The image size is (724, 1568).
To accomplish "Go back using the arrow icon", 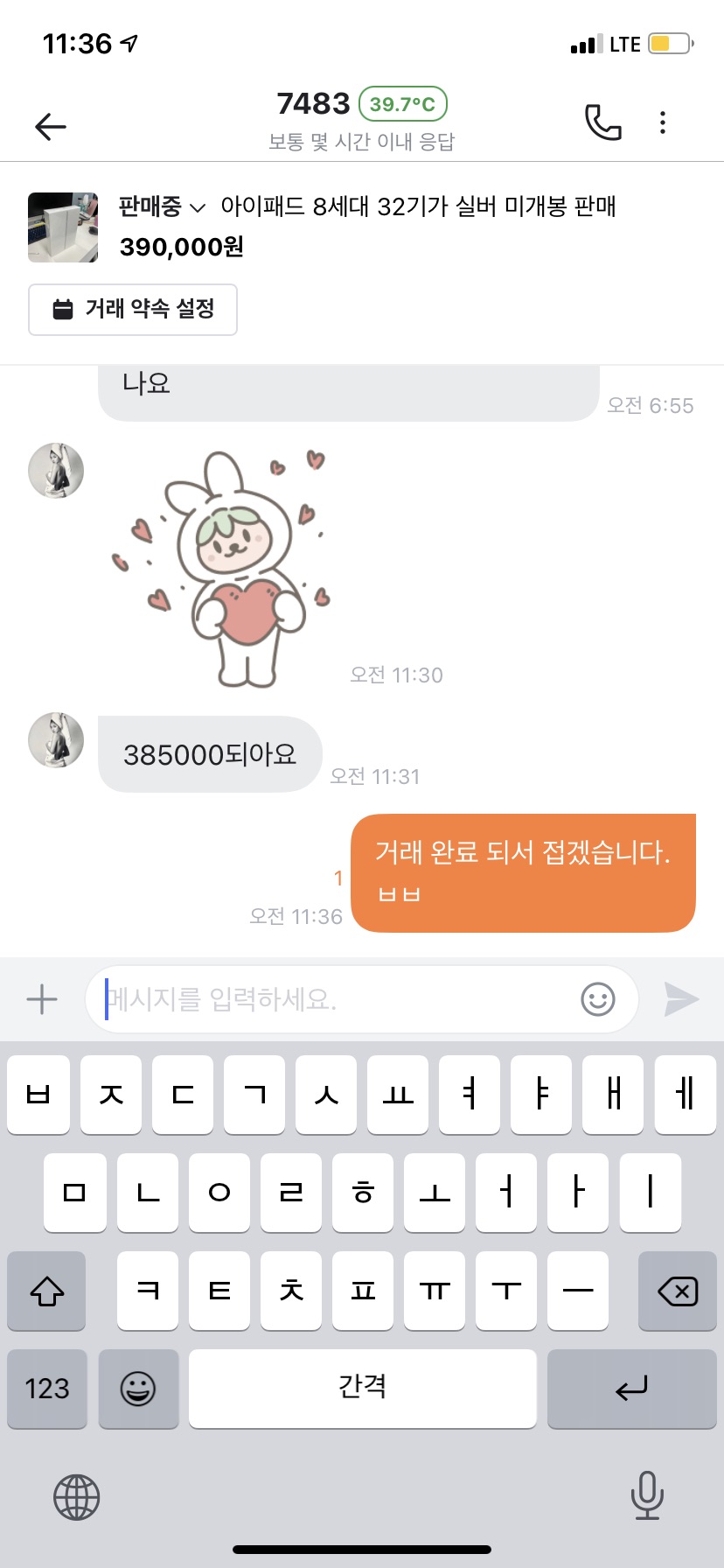I will tap(51, 127).
